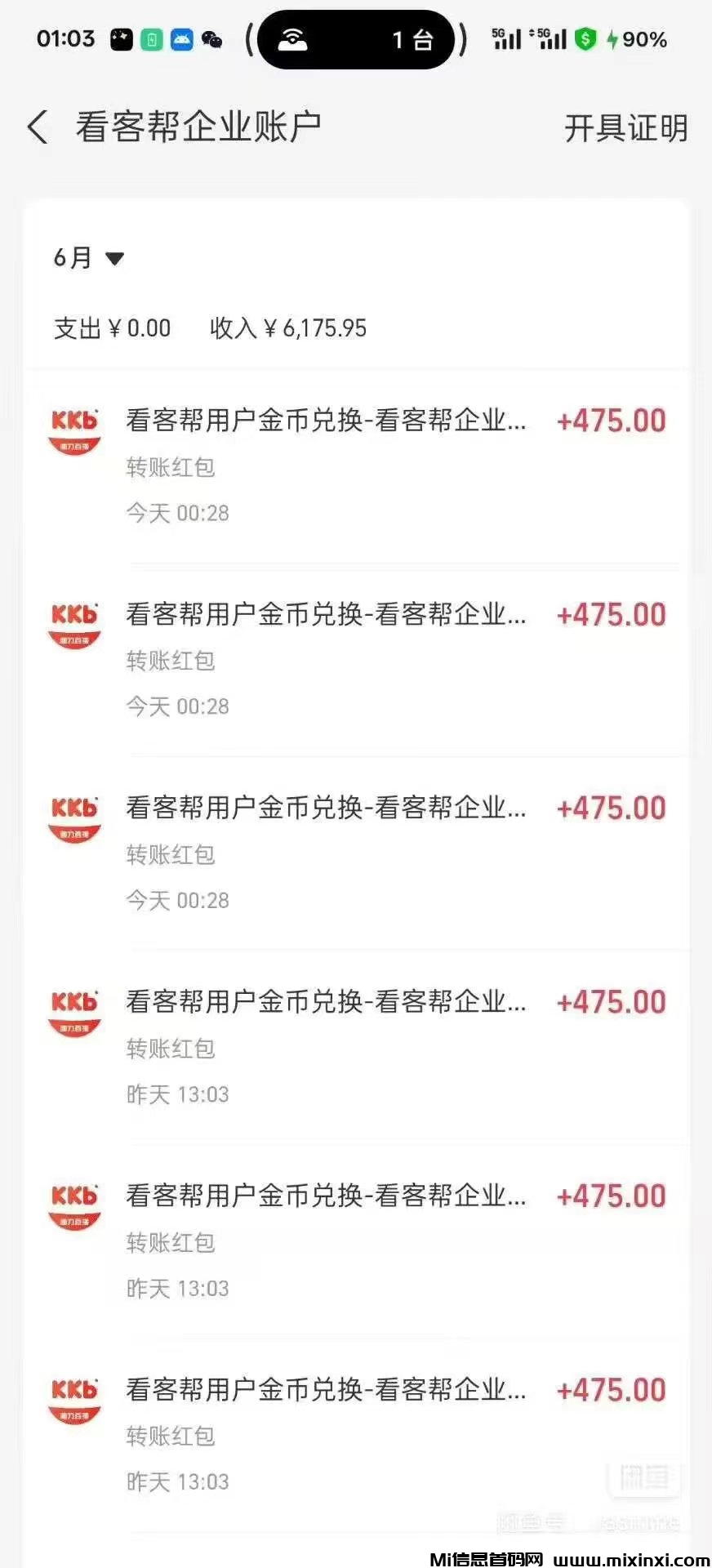712x1568 pixels.
Task: Tap the WiFi icon inside the black hotspot pill
Action: click(291, 38)
